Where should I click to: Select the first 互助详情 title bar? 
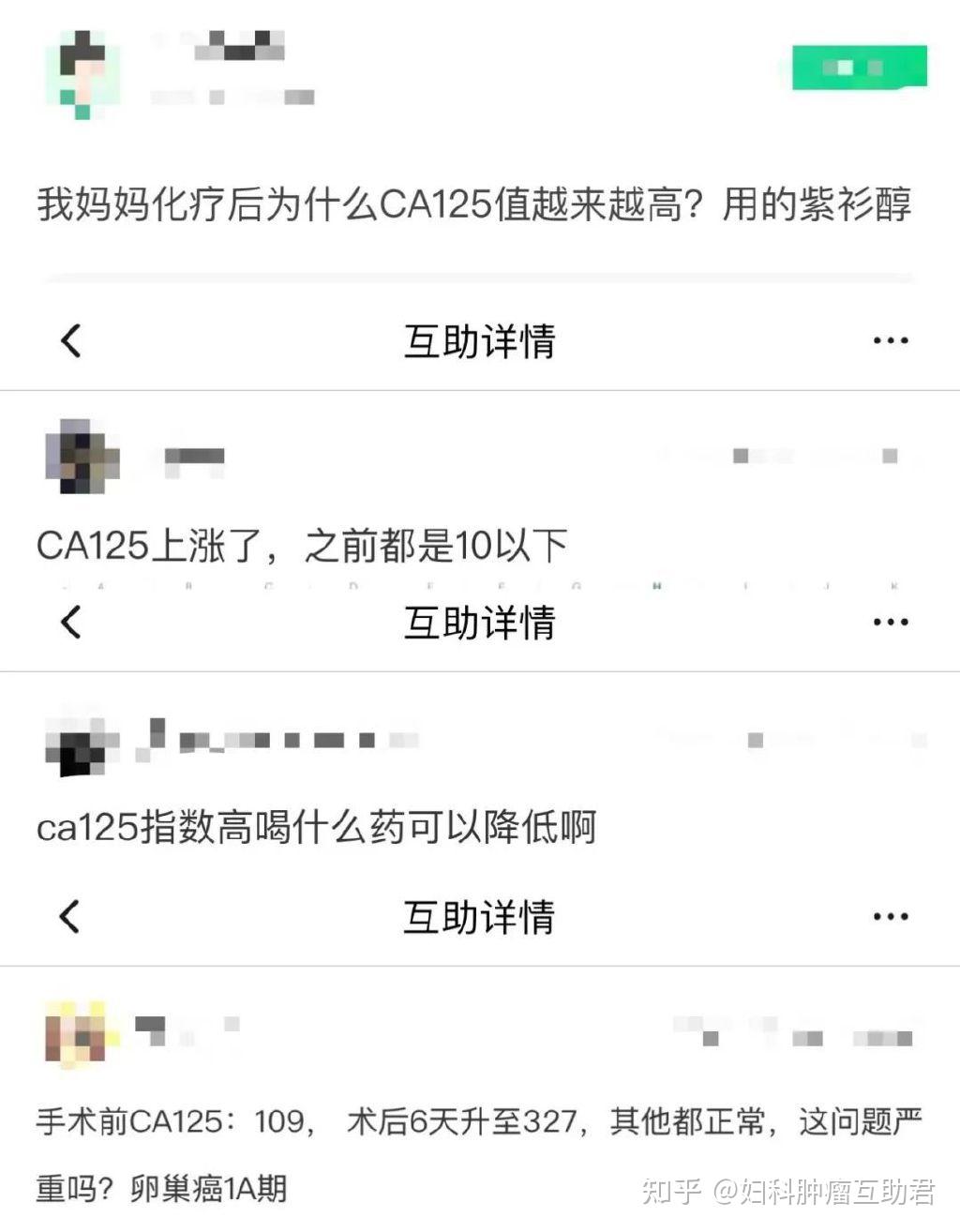[x=479, y=339]
